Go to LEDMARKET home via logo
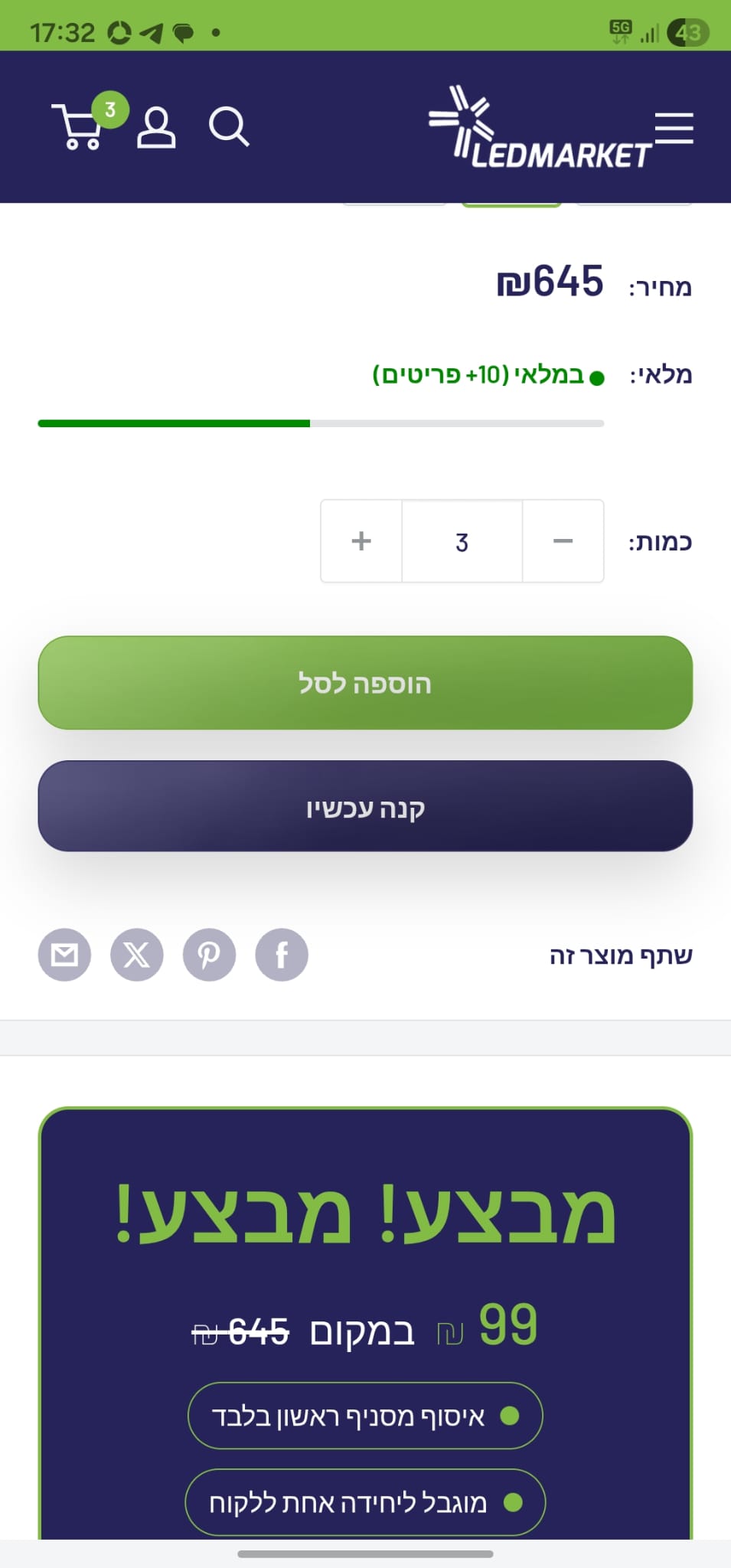 point(540,128)
